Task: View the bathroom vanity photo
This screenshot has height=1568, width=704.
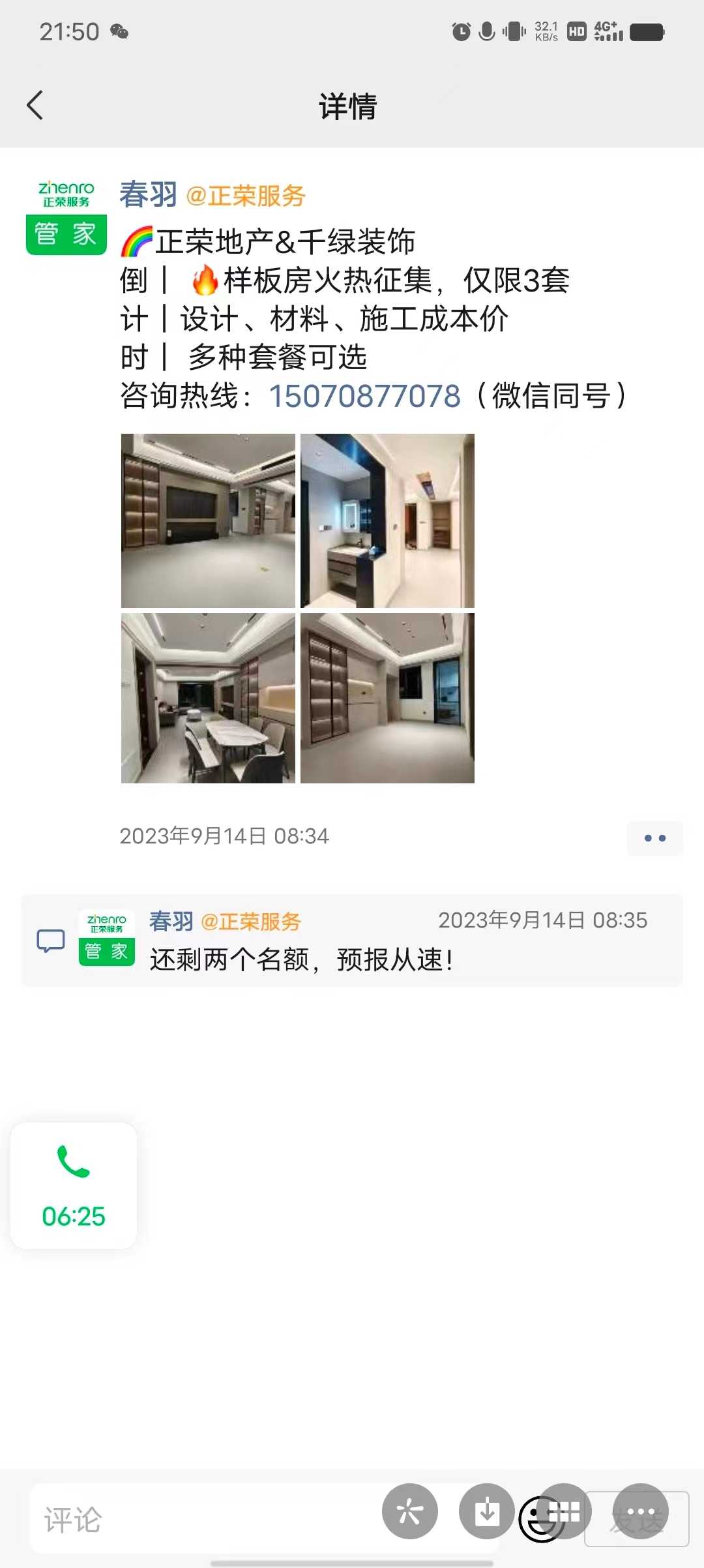Action: (387, 520)
